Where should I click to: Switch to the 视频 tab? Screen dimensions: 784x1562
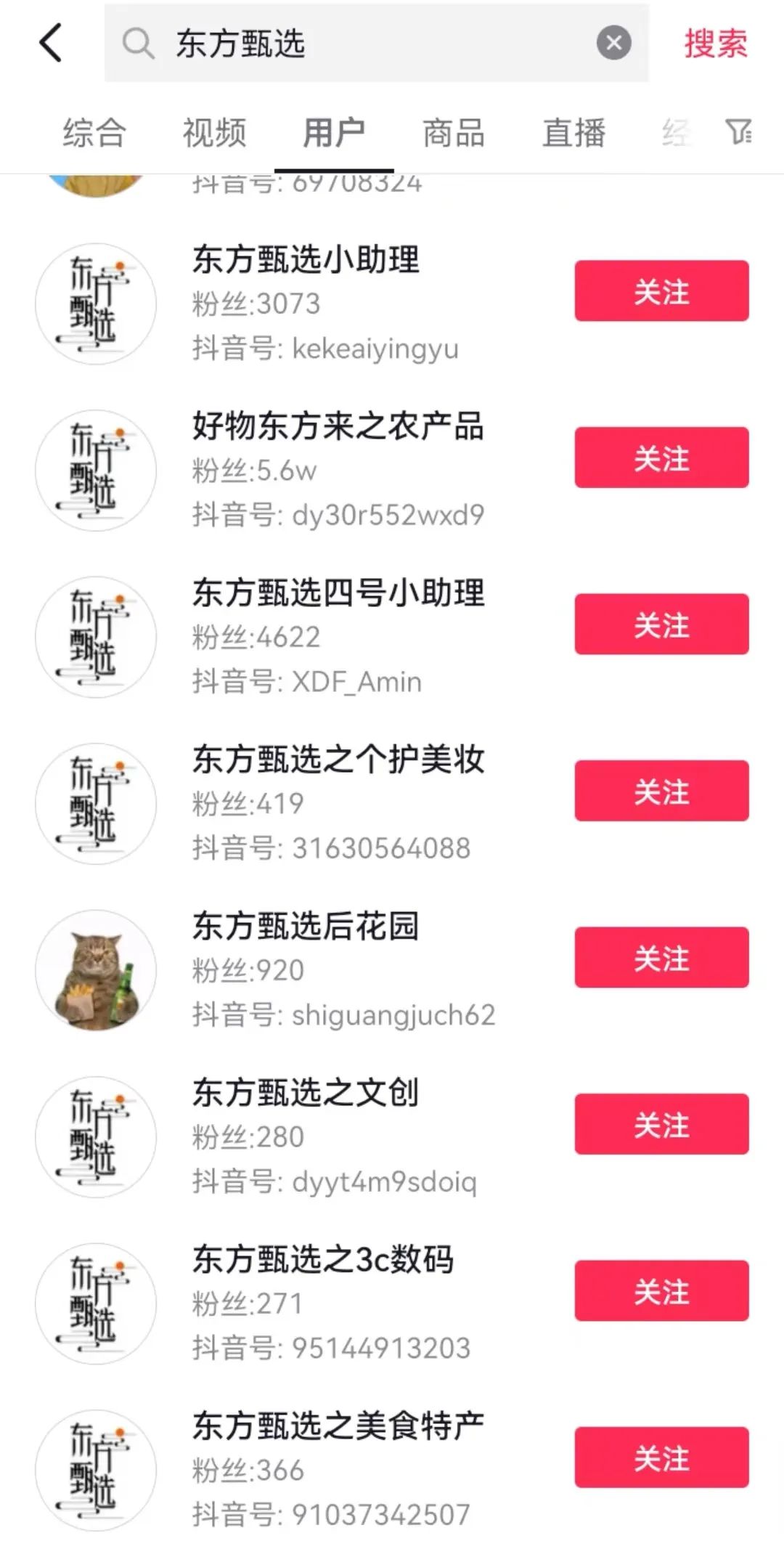click(214, 132)
